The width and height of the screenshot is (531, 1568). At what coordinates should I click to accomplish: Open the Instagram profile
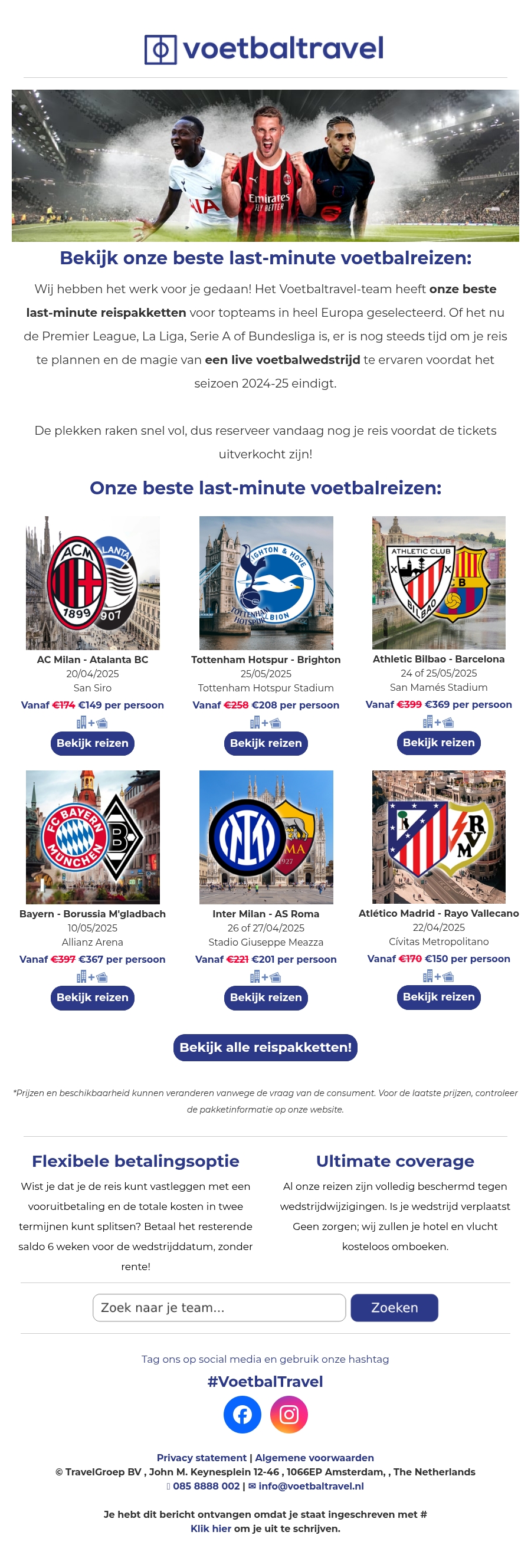(289, 1415)
